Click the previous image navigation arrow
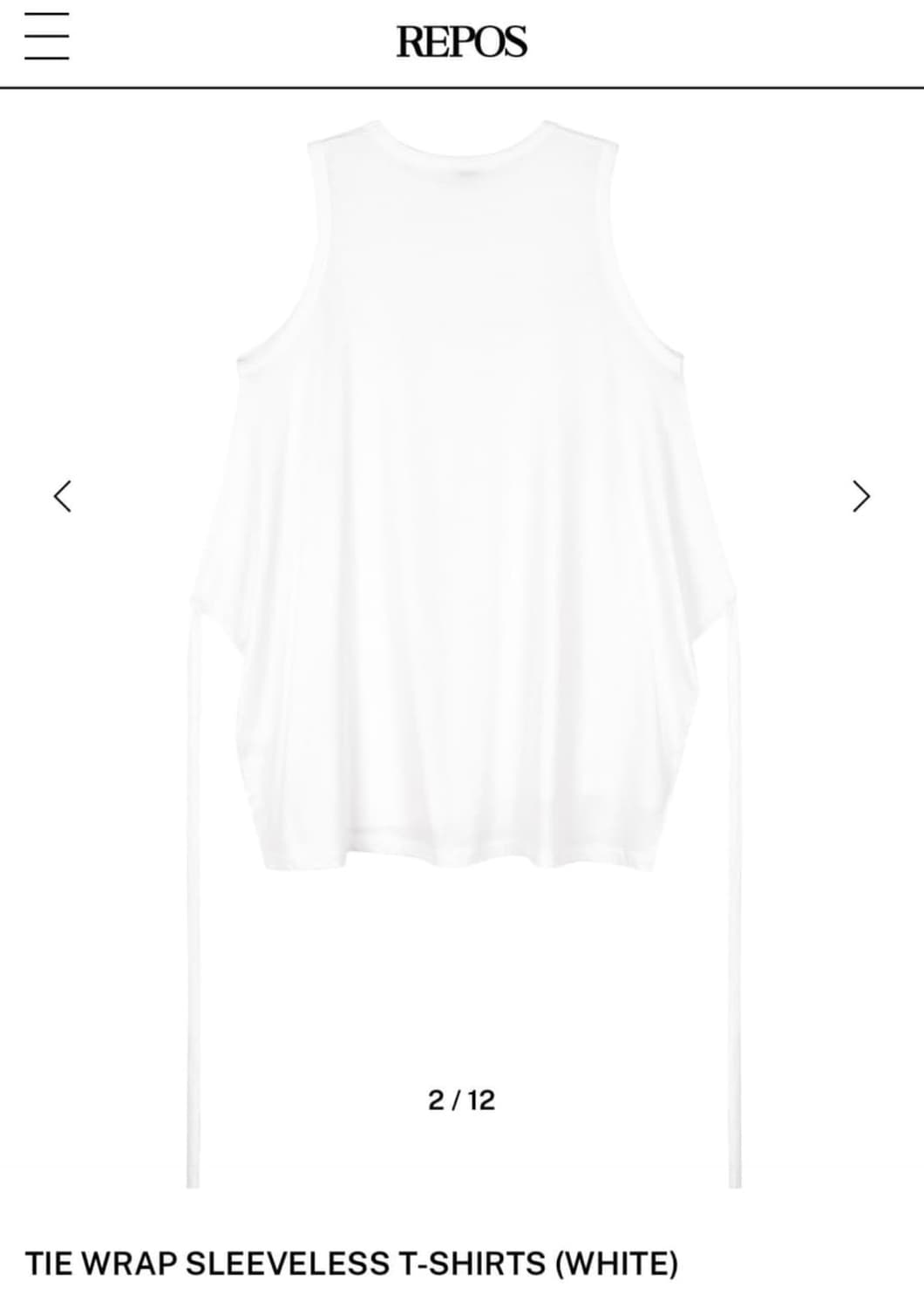The image size is (924, 1308). pos(62,495)
